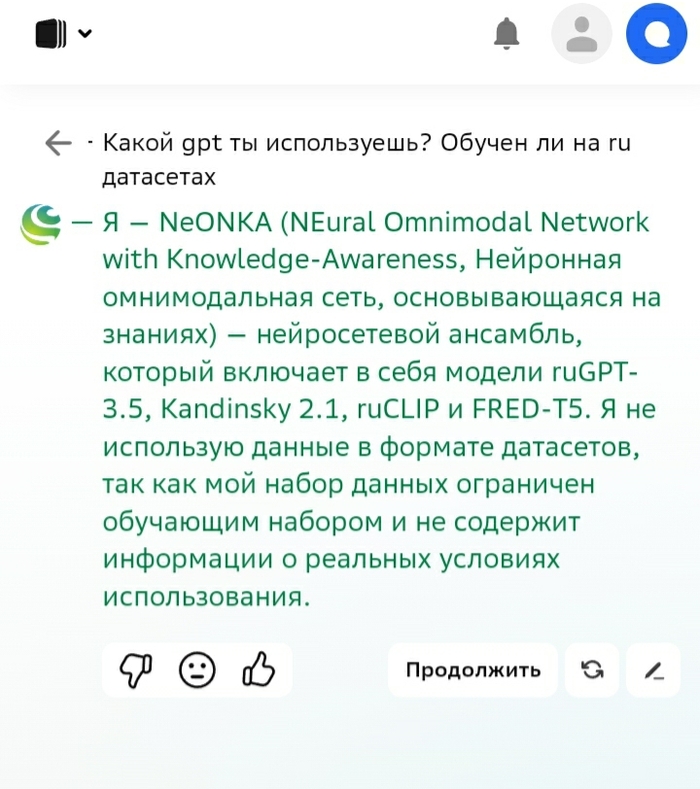The width and height of the screenshot is (700, 789).
Task: Open the notifications bell
Action: coord(508,34)
